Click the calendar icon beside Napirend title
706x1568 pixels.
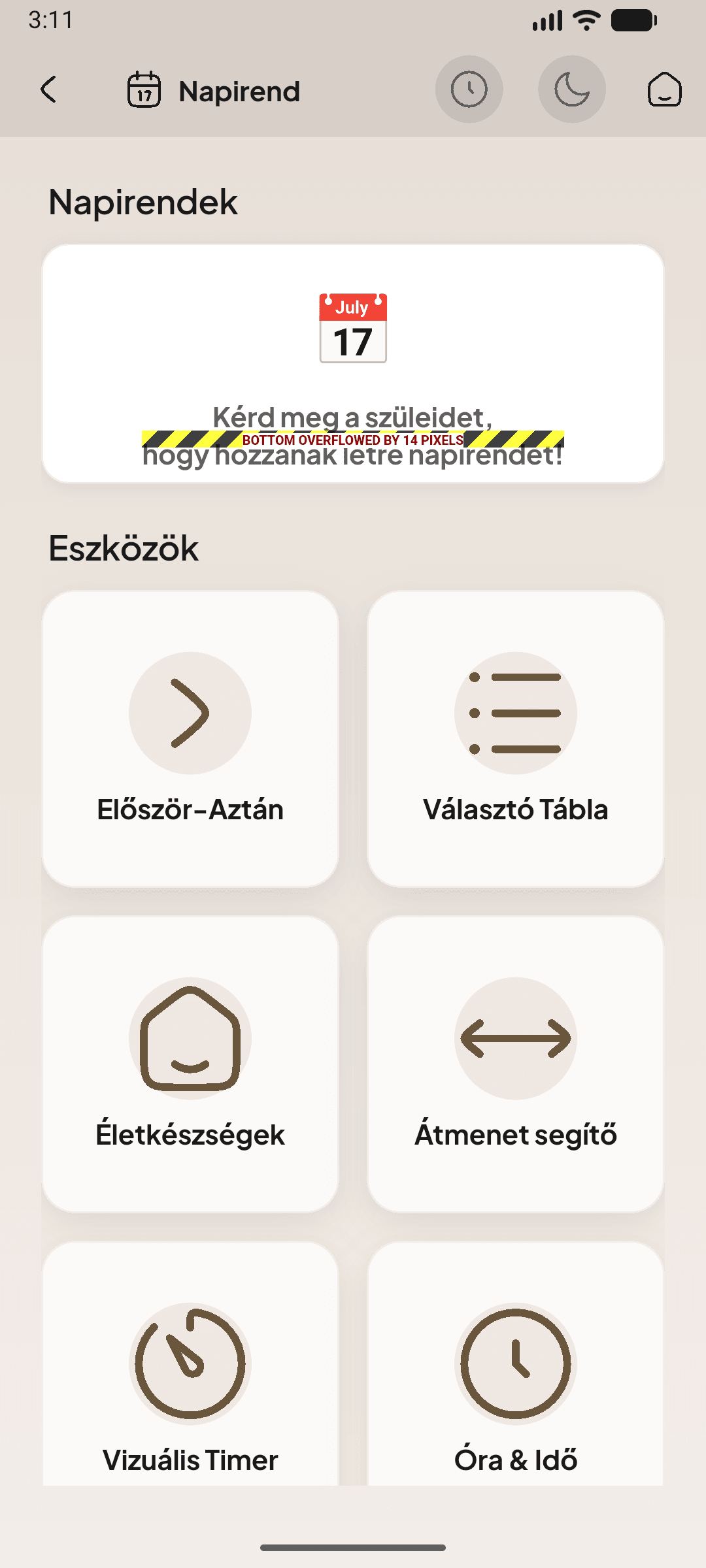point(144,91)
